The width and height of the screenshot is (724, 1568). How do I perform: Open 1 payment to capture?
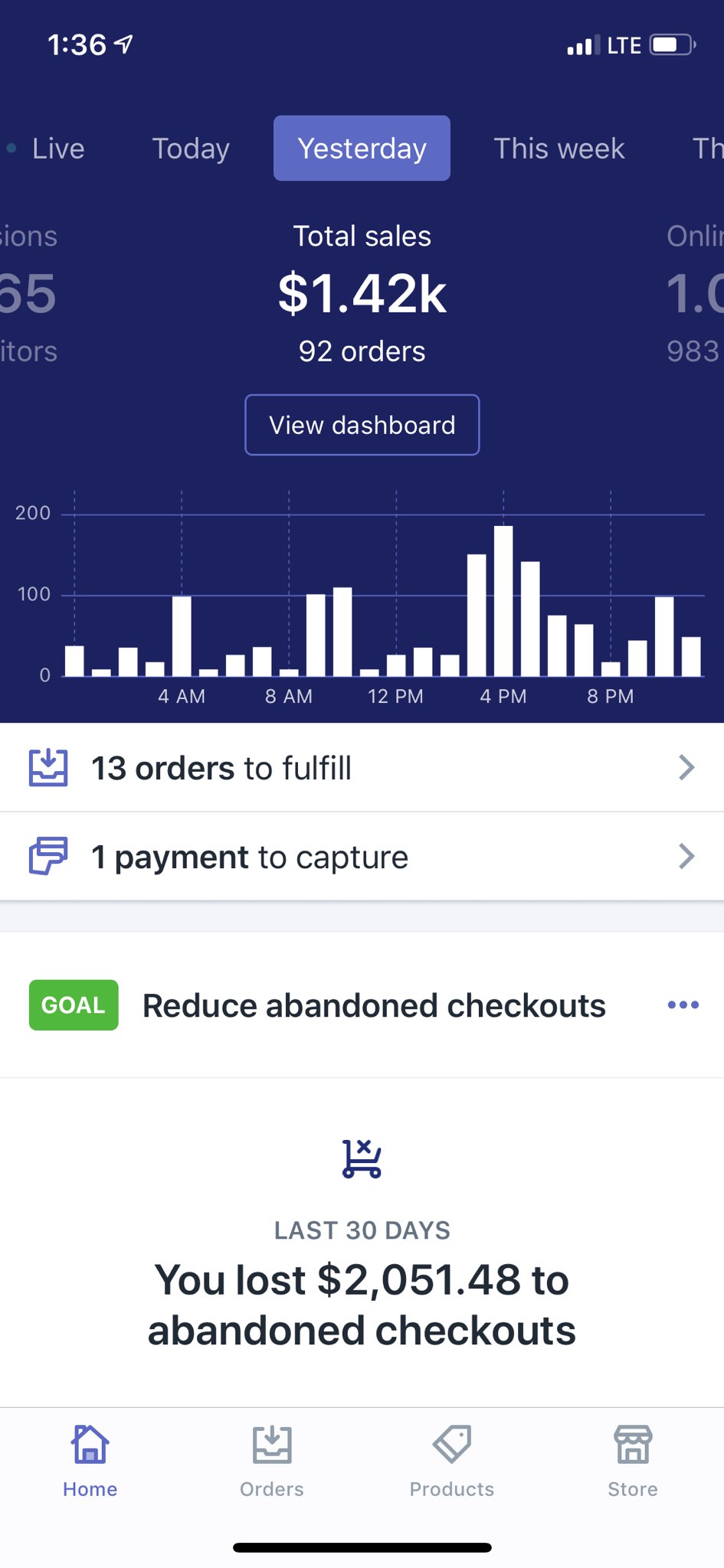pos(362,857)
